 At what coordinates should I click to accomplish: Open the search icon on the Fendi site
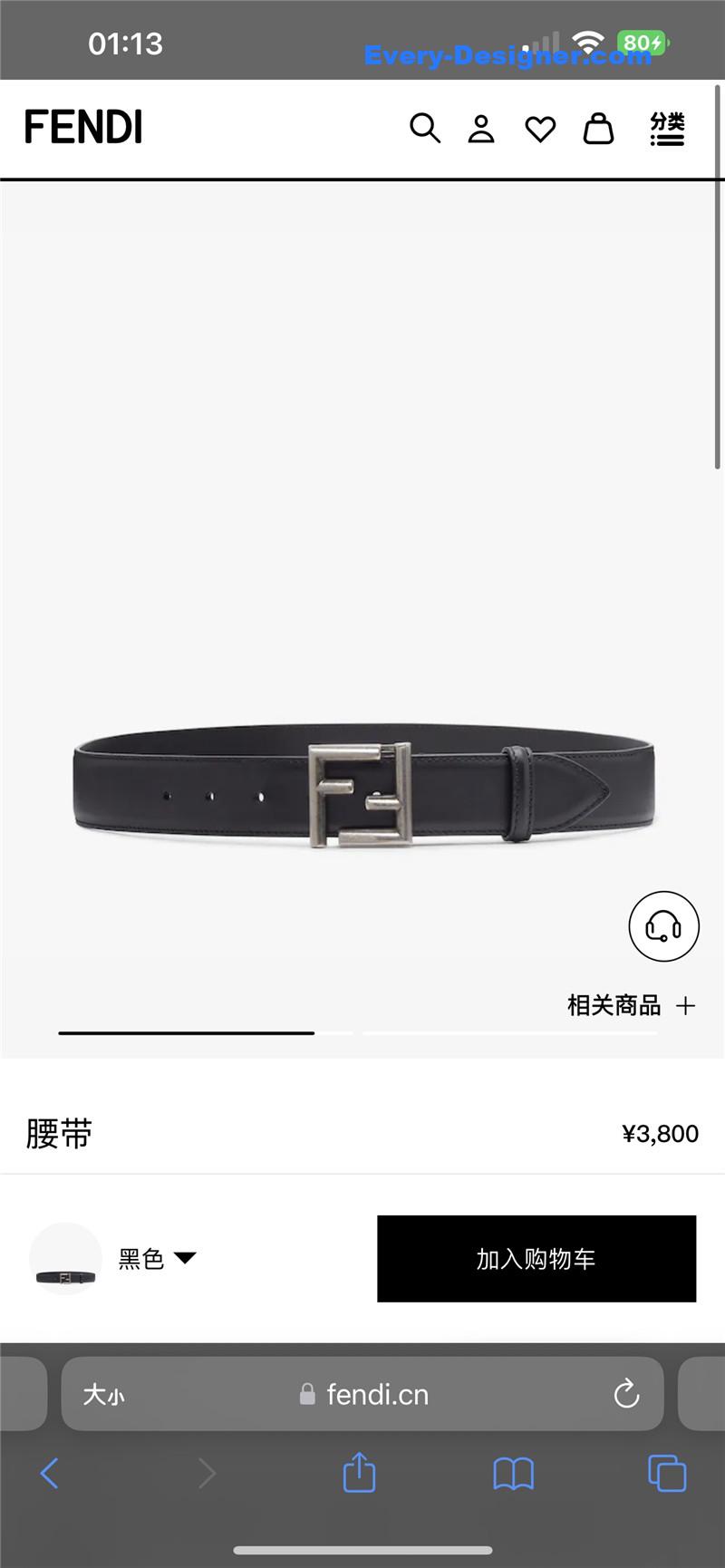click(x=425, y=129)
